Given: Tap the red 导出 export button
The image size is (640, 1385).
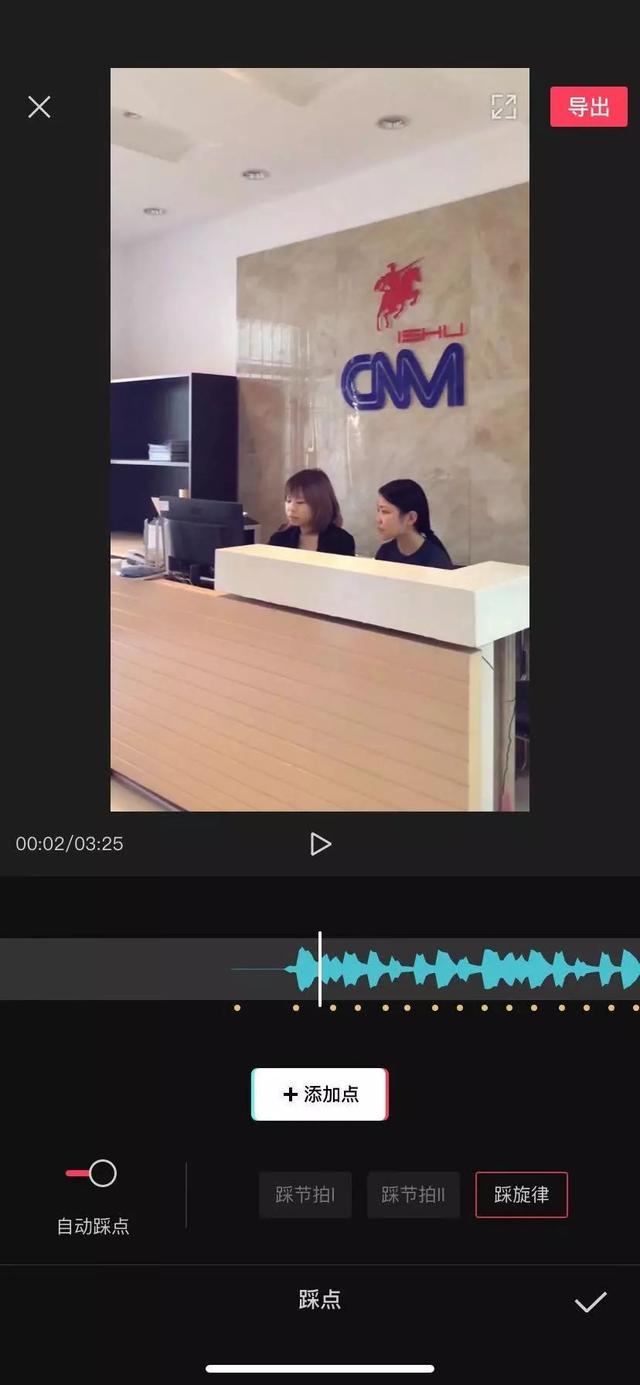Looking at the screenshot, I should click(x=588, y=107).
